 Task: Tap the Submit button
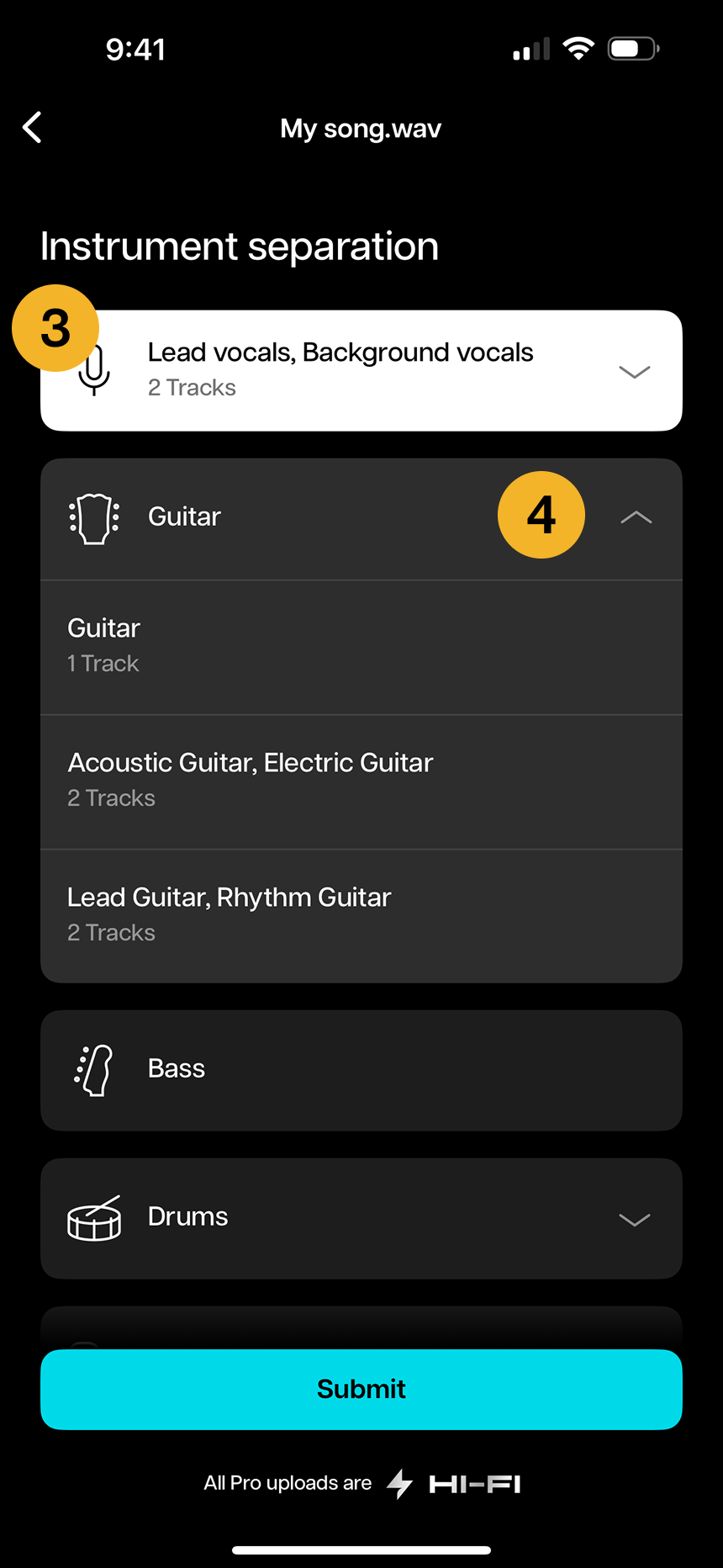click(x=361, y=1389)
